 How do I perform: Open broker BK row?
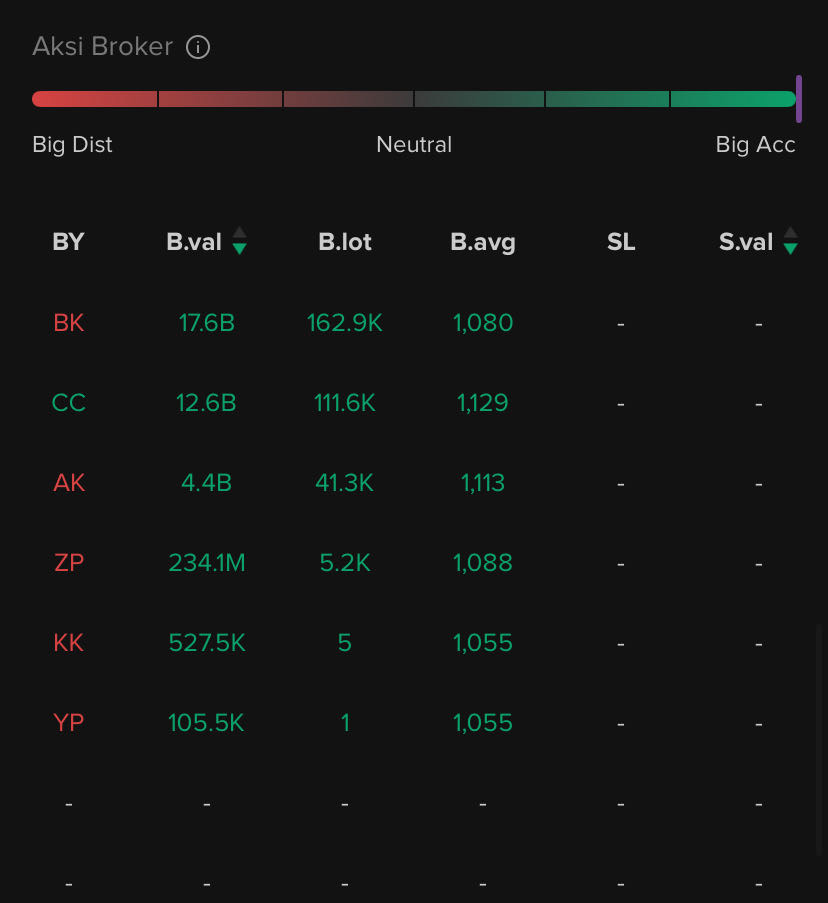click(x=69, y=323)
